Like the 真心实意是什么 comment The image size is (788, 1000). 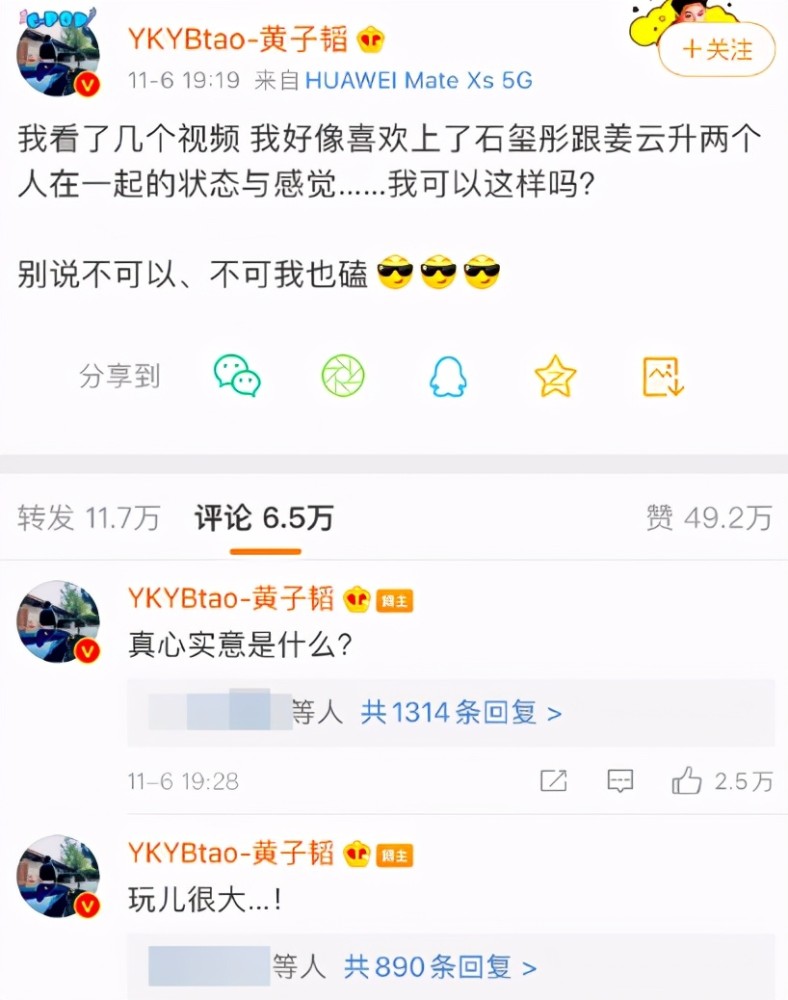(687, 781)
